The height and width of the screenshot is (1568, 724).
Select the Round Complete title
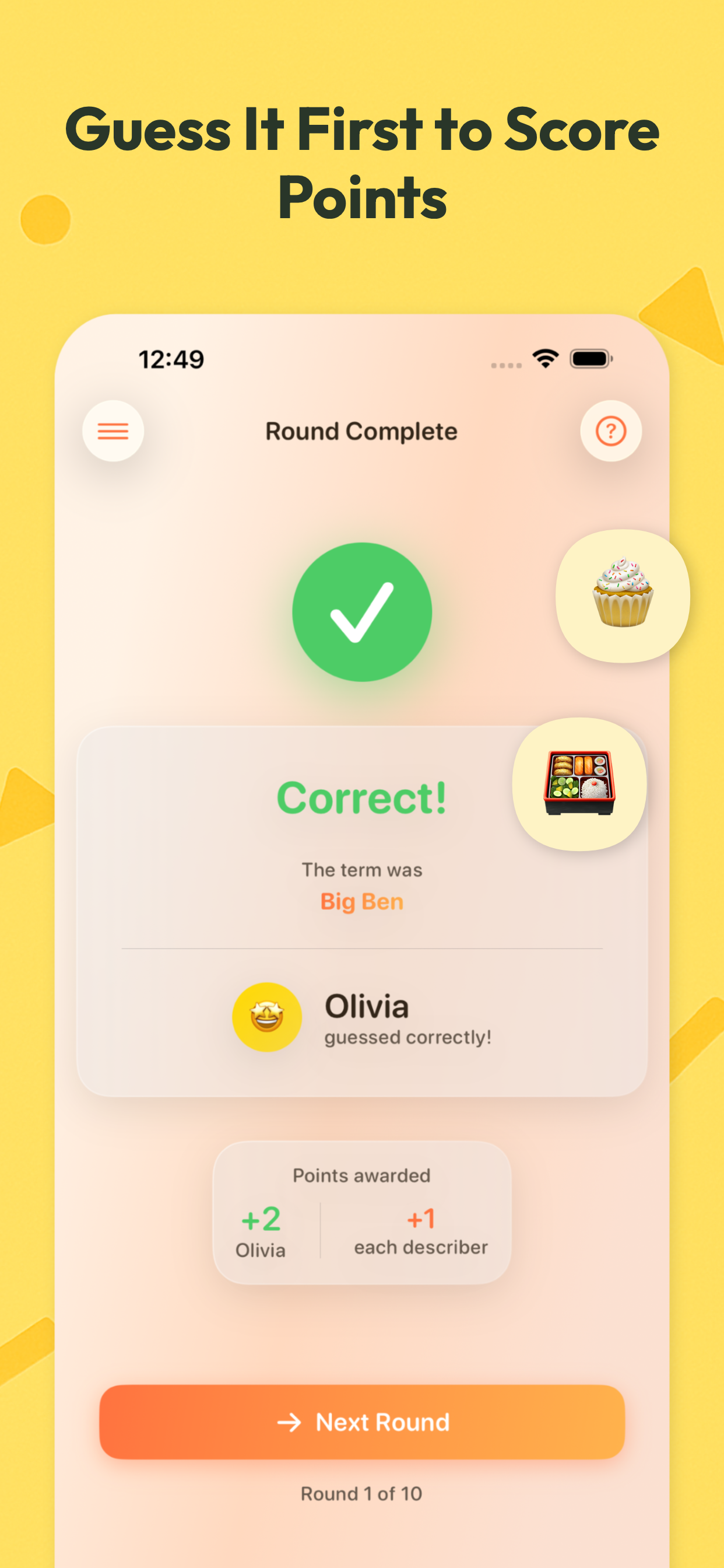click(x=361, y=431)
